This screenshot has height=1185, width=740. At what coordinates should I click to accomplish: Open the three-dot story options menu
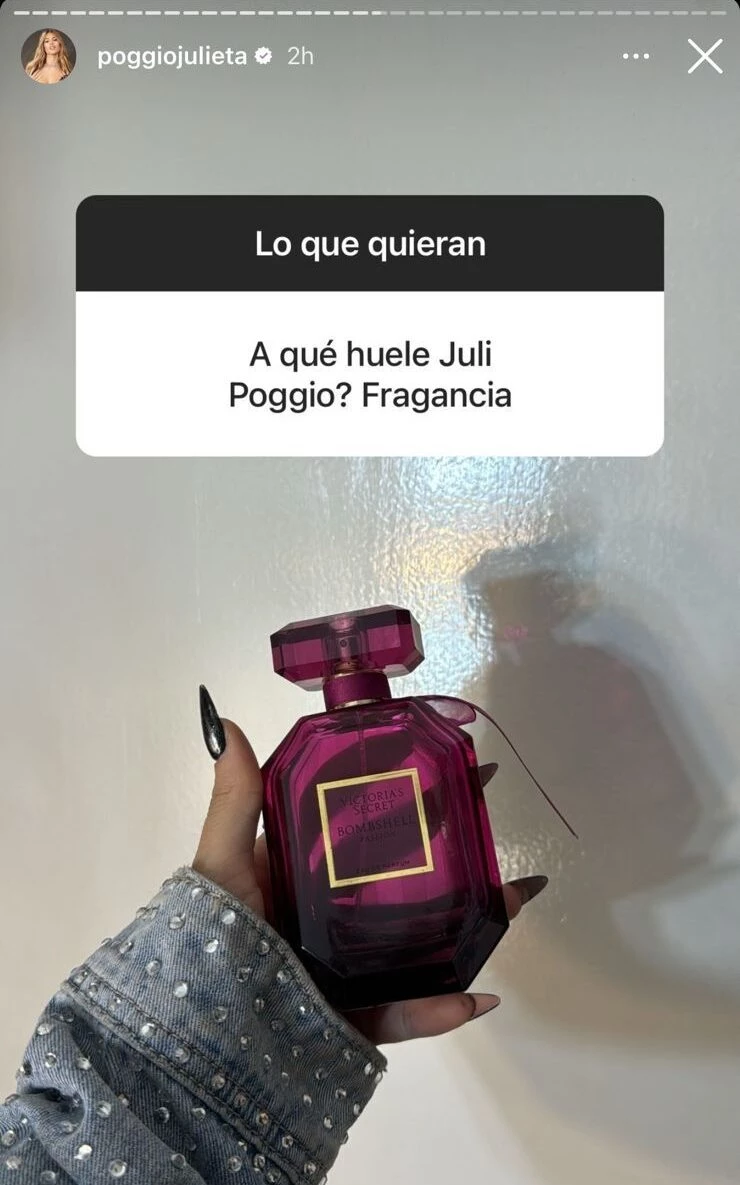tap(636, 56)
